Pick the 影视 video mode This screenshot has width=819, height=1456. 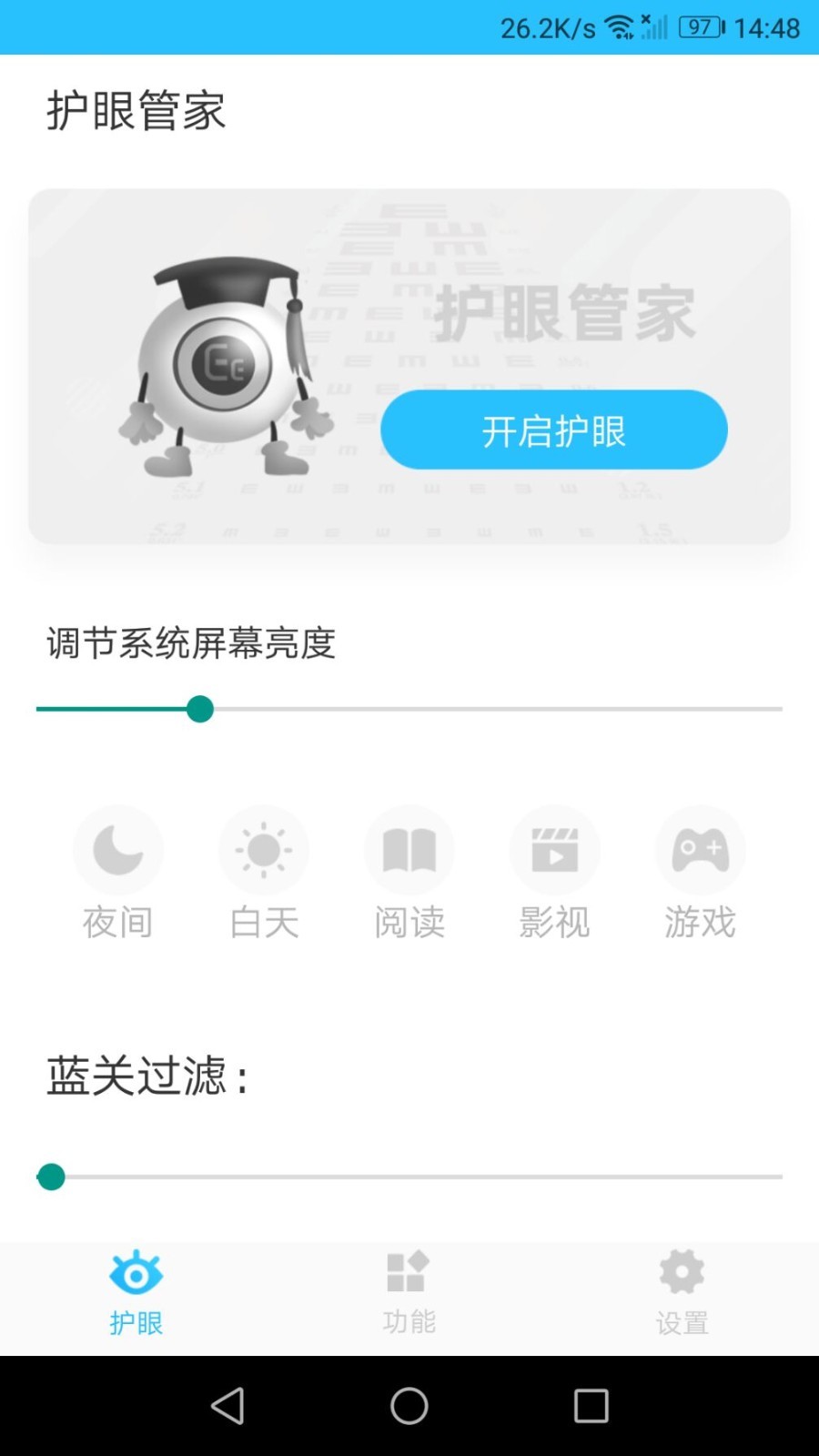pyautogui.click(x=554, y=872)
